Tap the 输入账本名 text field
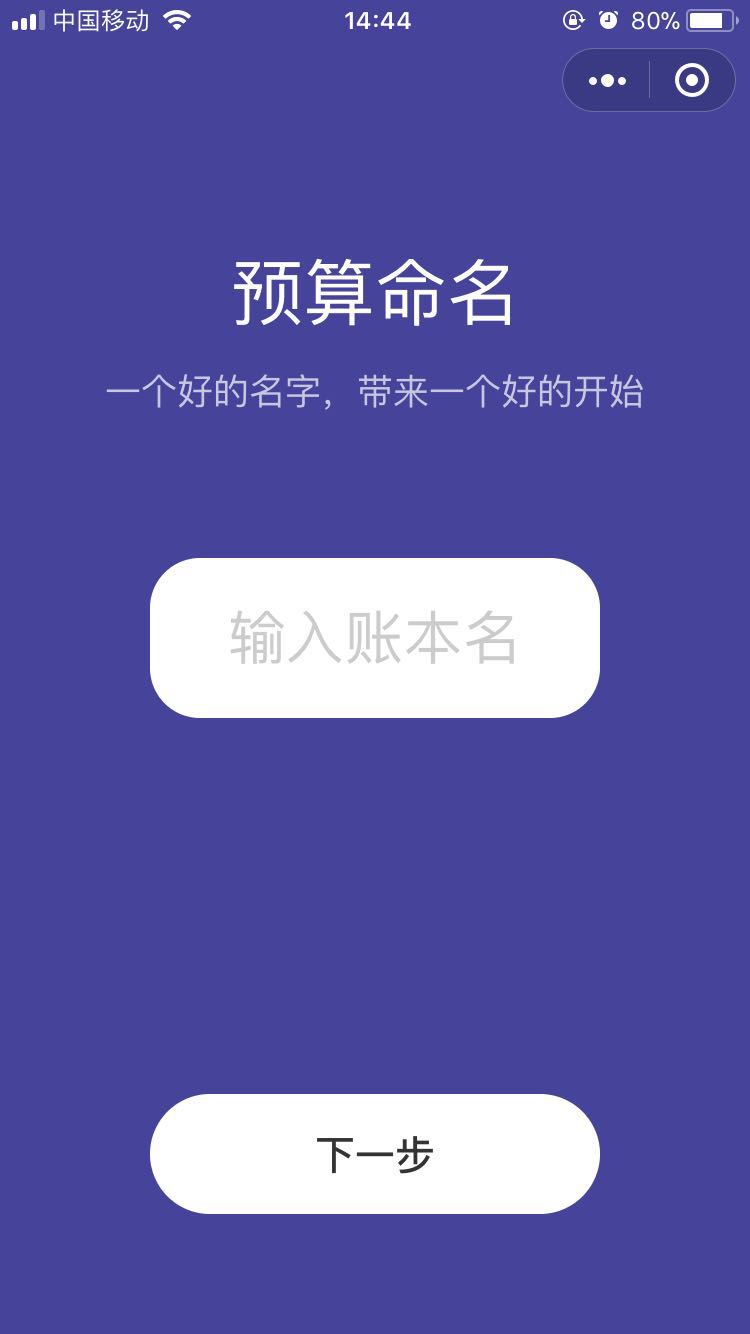The height and width of the screenshot is (1334, 750). click(375, 638)
